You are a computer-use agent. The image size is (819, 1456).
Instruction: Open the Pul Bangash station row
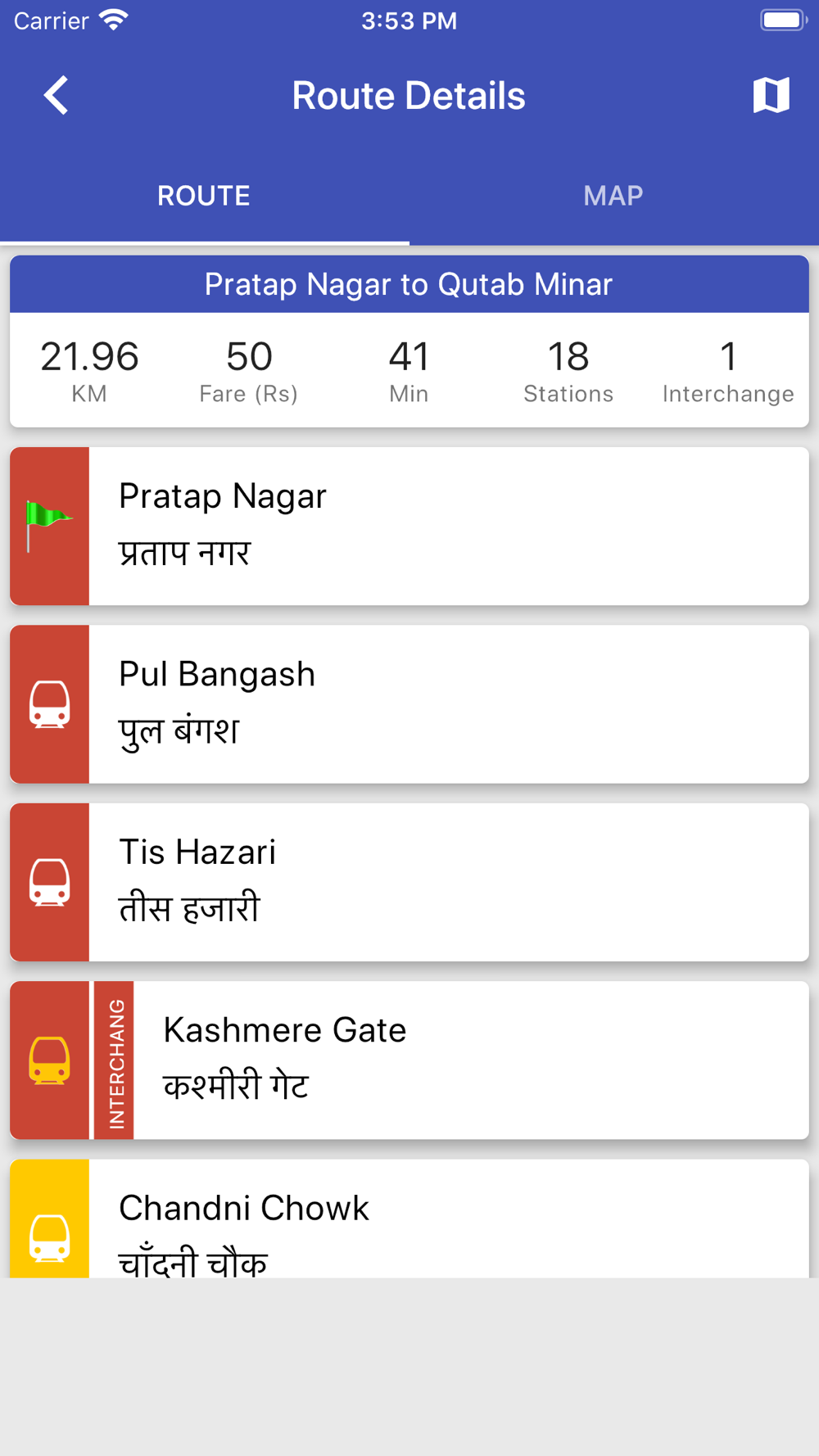(409, 704)
